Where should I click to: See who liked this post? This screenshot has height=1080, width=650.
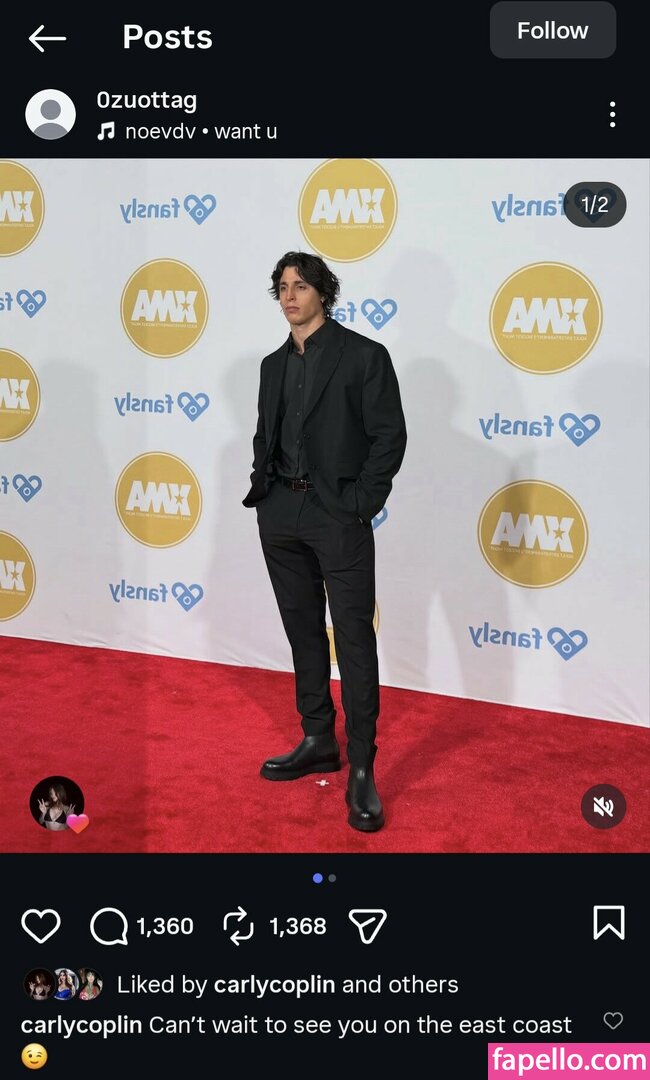(287, 985)
